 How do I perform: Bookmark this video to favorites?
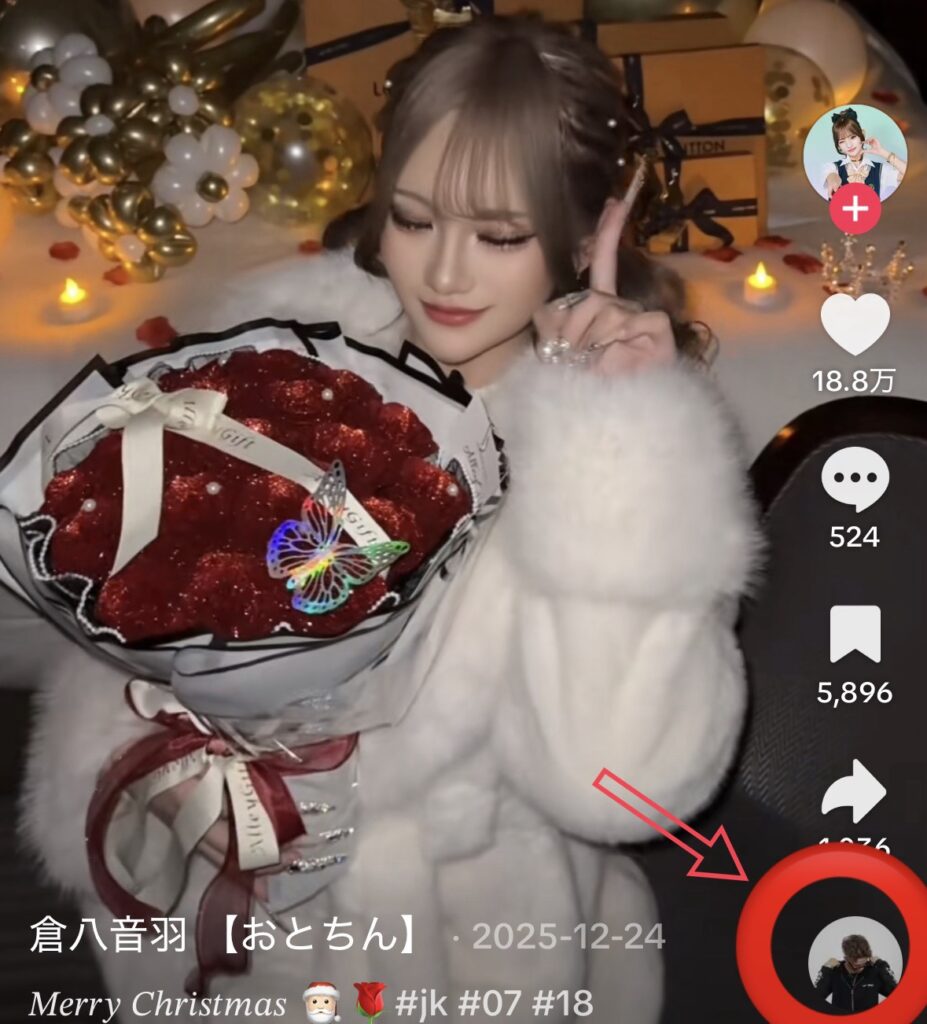[854, 635]
